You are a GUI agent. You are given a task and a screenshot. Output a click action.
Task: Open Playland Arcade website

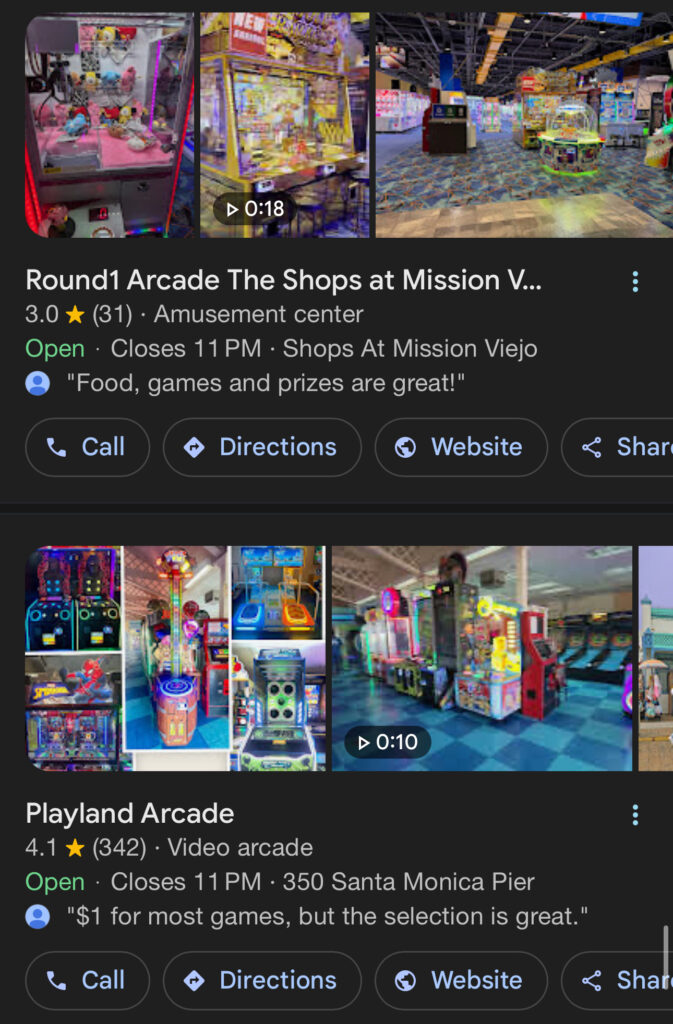pyautogui.click(x=461, y=980)
